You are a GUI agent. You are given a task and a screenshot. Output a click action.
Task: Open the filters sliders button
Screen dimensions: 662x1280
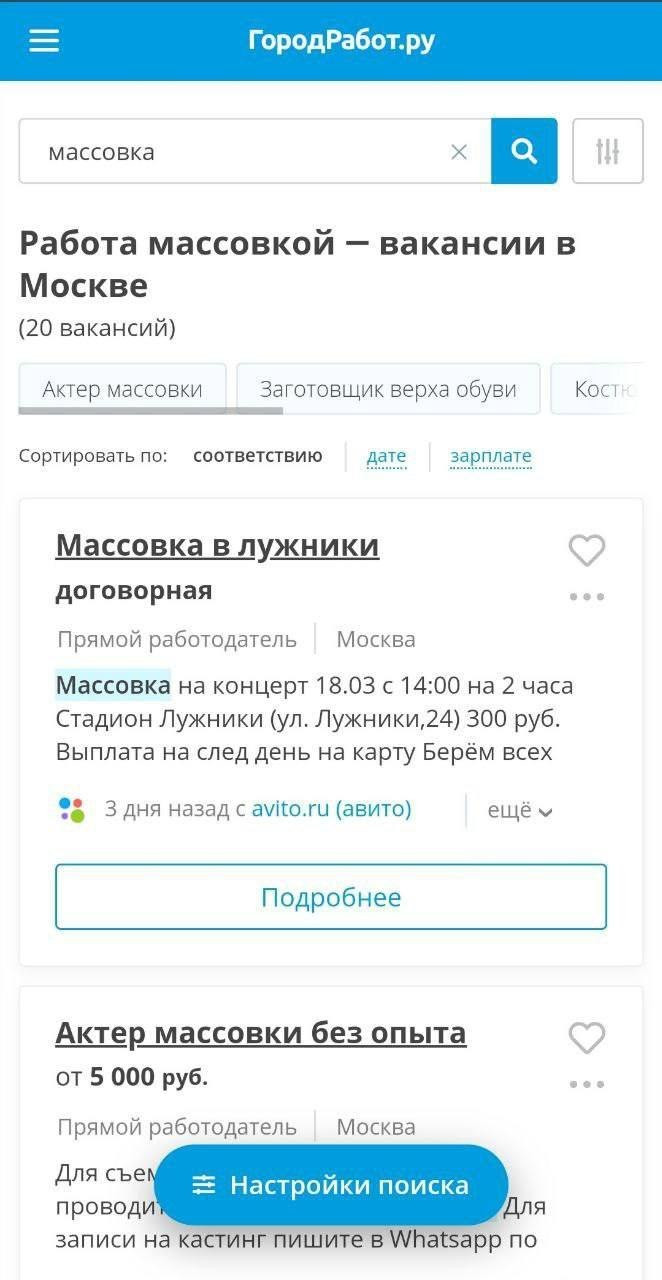tap(607, 151)
